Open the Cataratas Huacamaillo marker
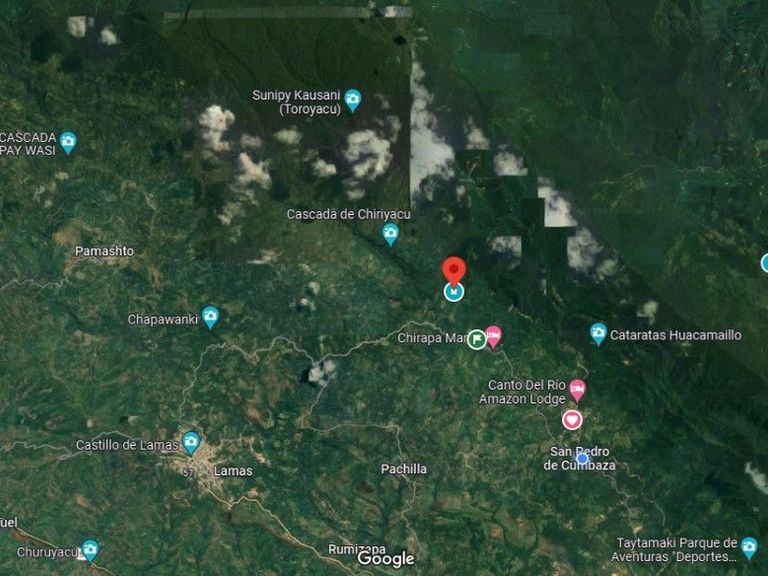The height and width of the screenshot is (576, 768). tap(598, 334)
